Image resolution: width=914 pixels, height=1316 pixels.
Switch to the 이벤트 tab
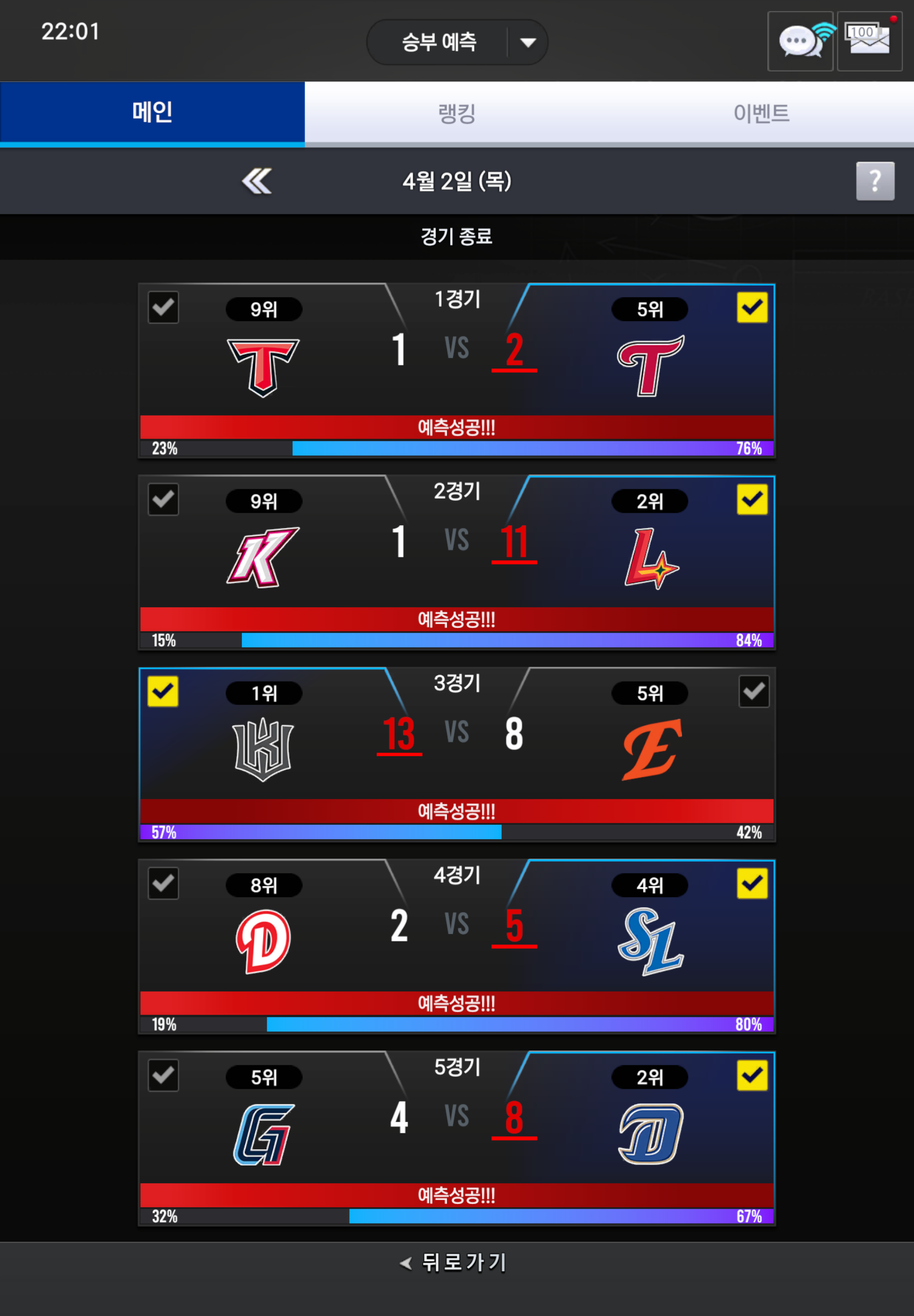tap(761, 113)
